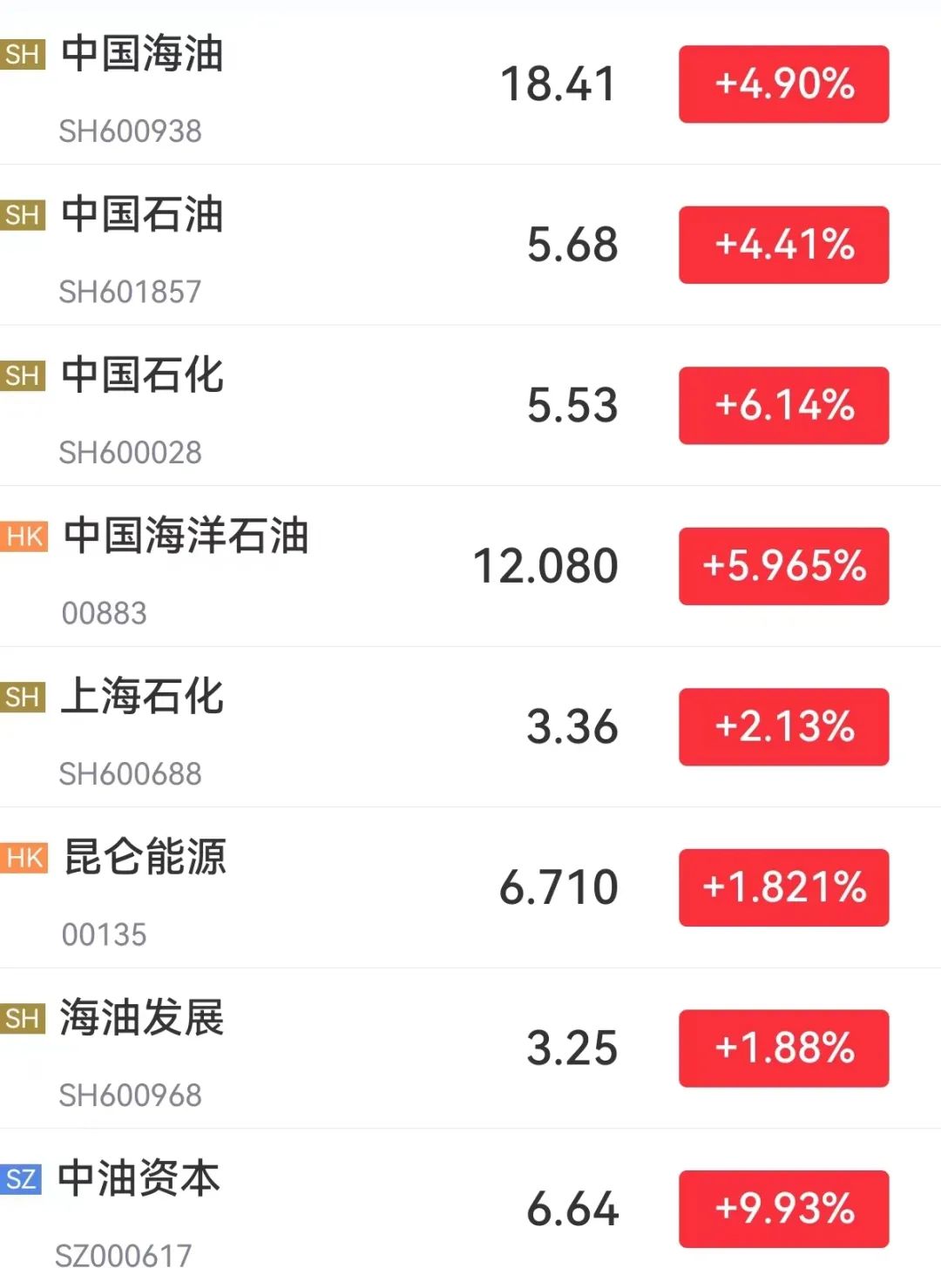Click the HK badge beside 昆仑能源
Viewport: 941px width, 1288px height.
coord(23,859)
